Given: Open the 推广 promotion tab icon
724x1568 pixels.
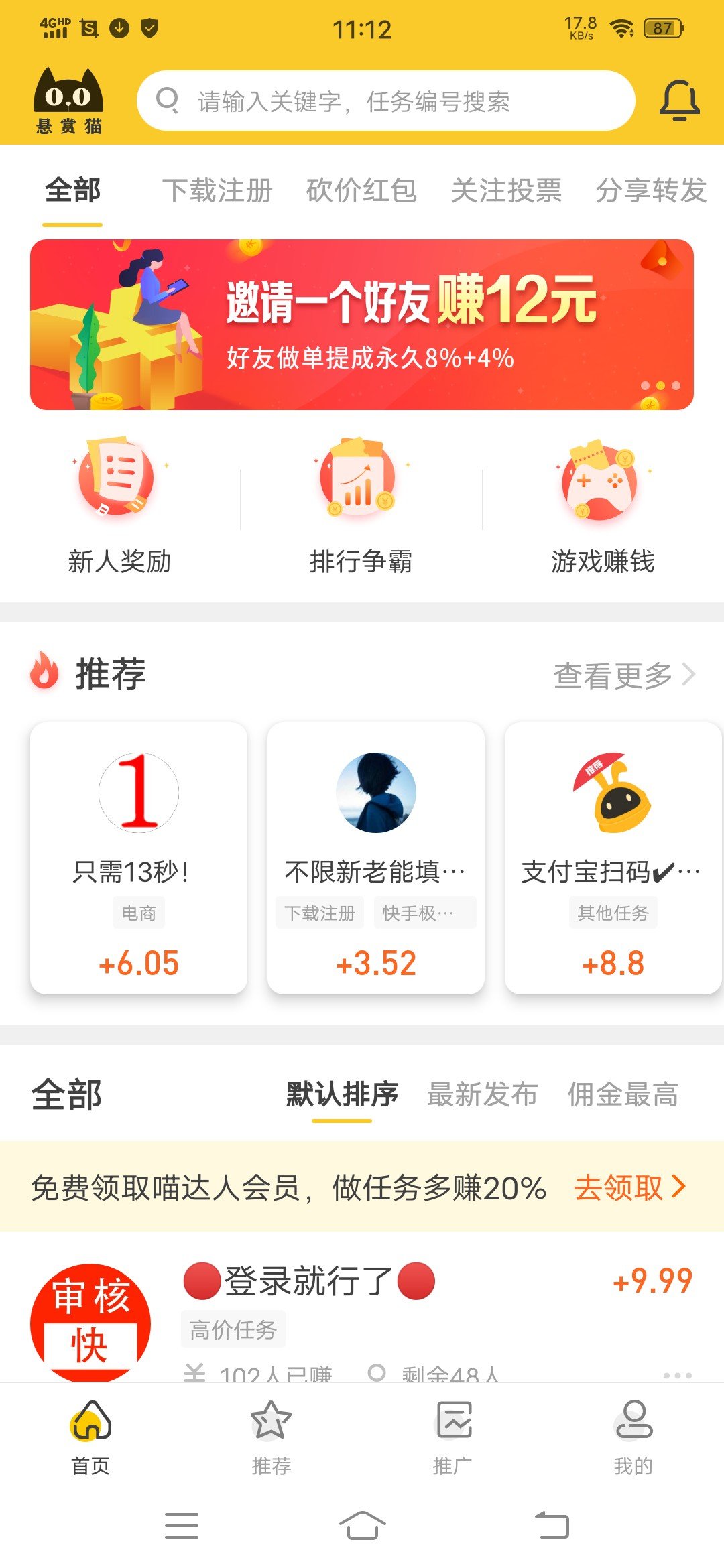Looking at the screenshot, I should coord(453,1425).
